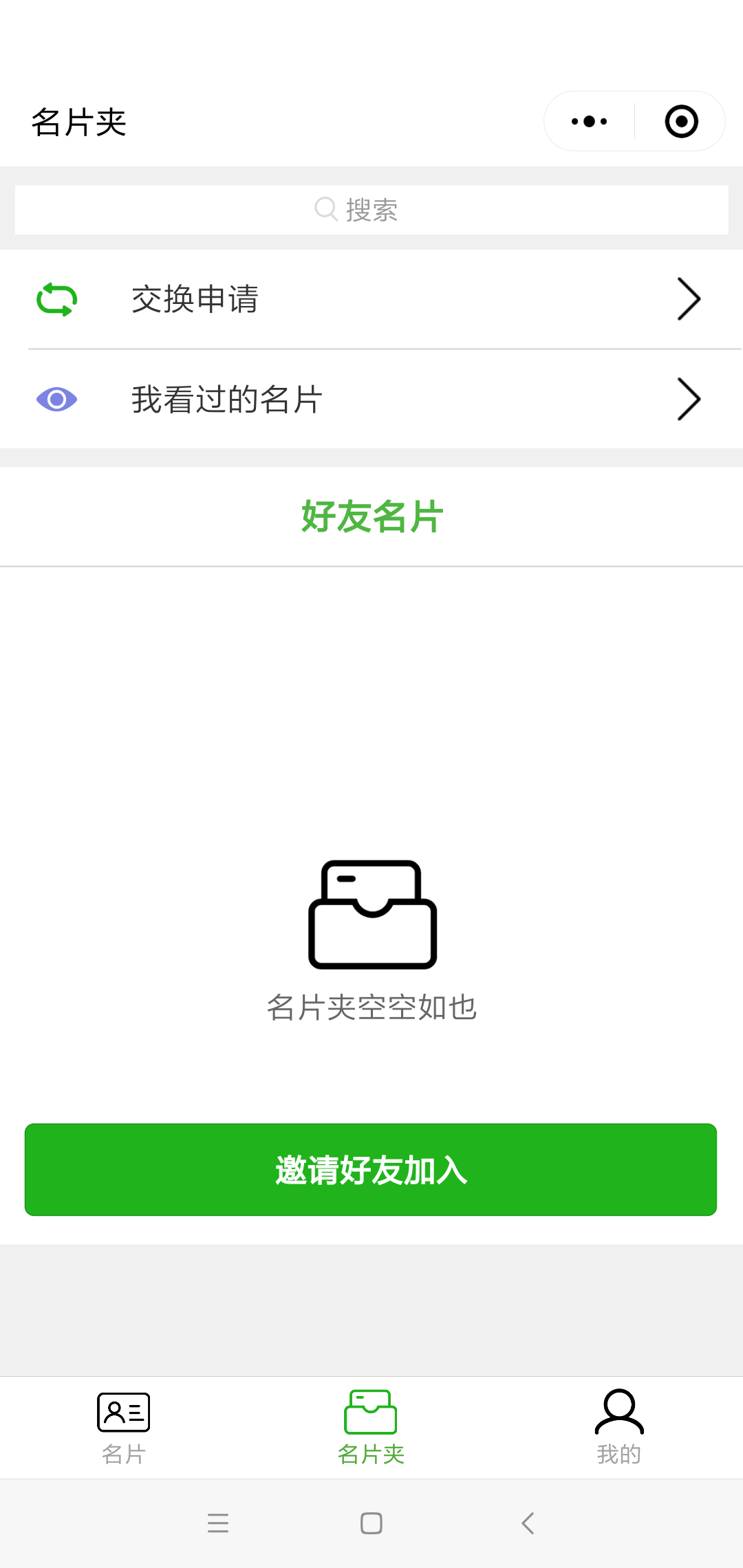Viewport: 743px width, 1568px height.
Task: Open the mini program three-dot menu
Action: pyautogui.click(x=590, y=122)
